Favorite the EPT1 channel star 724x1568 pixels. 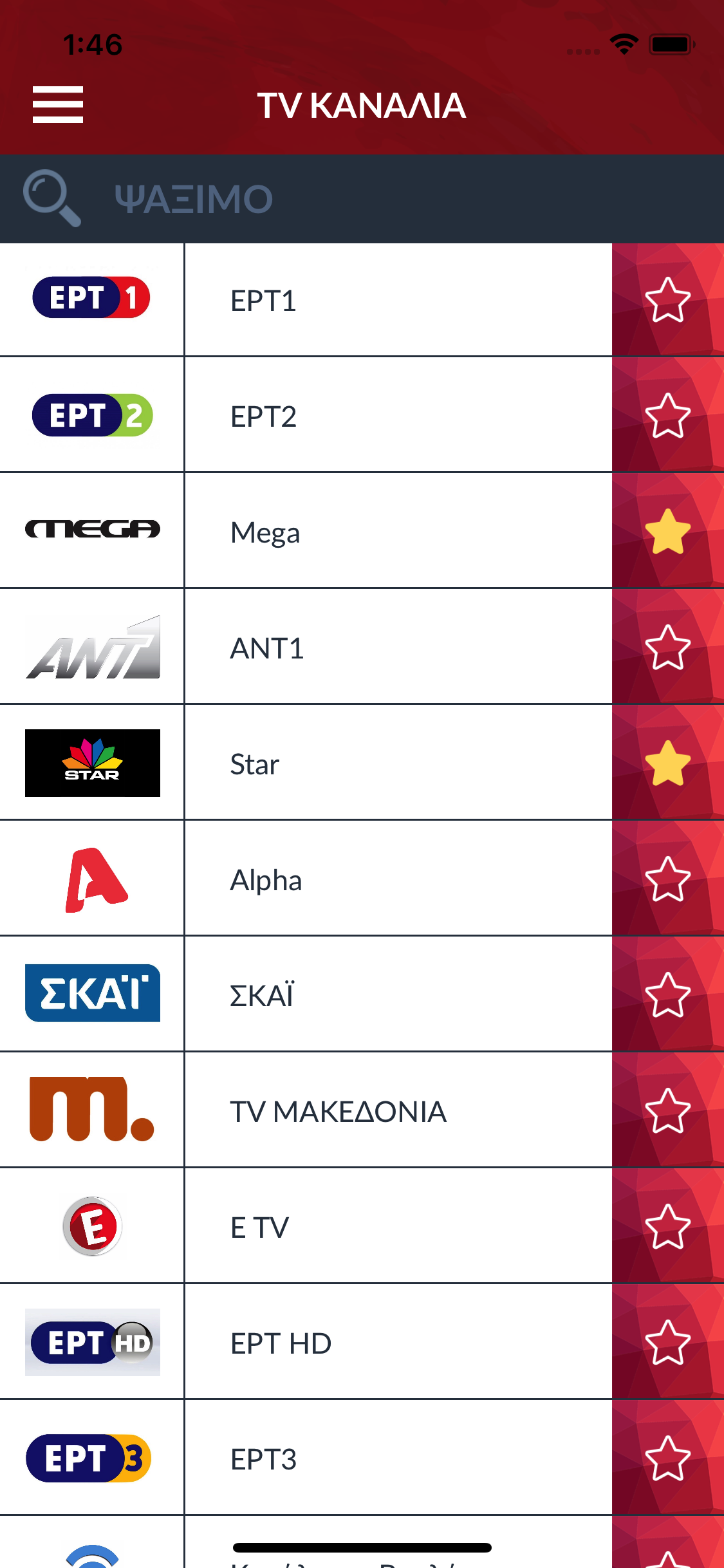667,297
